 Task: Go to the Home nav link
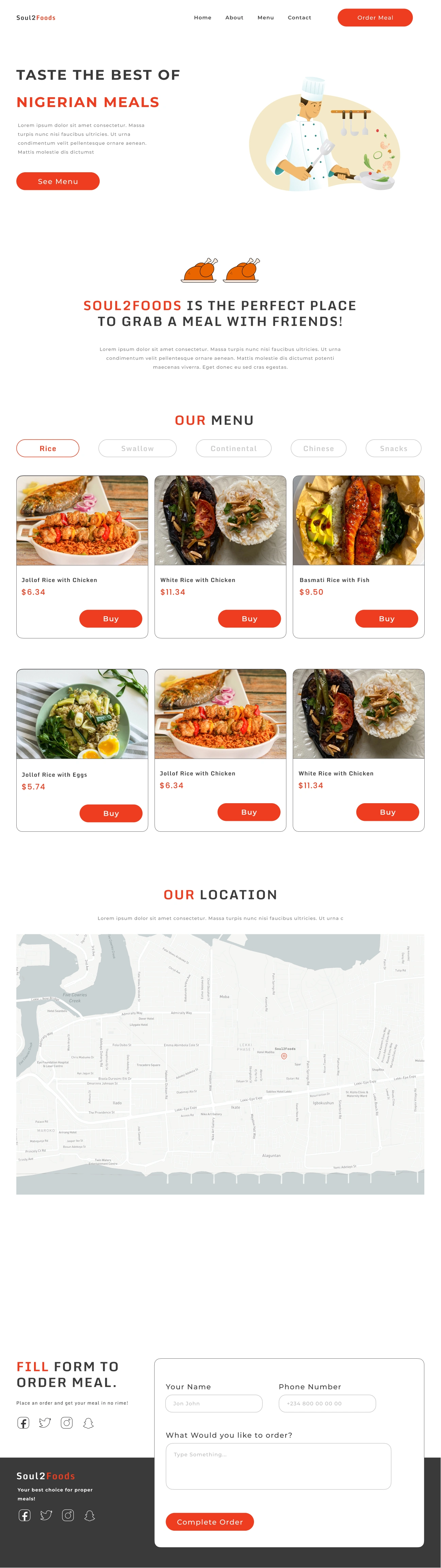(202, 18)
